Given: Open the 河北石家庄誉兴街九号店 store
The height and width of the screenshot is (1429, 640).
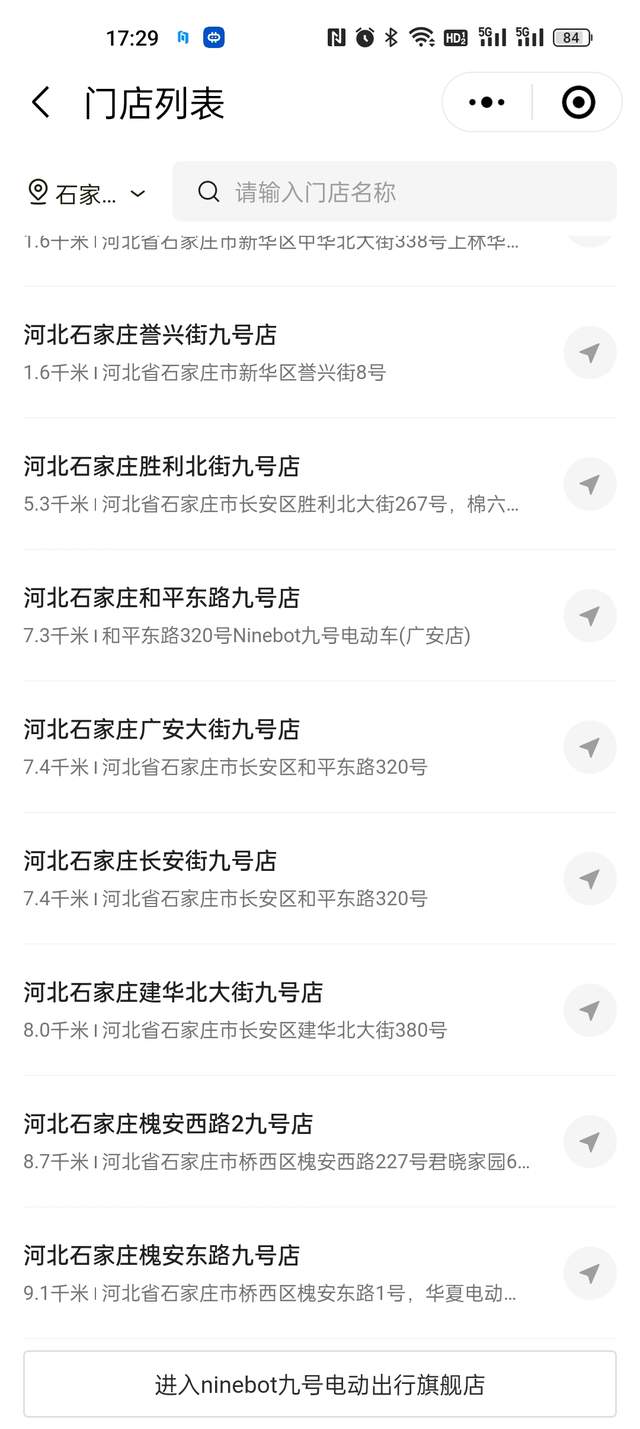Looking at the screenshot, I should (x=270, y=352).
